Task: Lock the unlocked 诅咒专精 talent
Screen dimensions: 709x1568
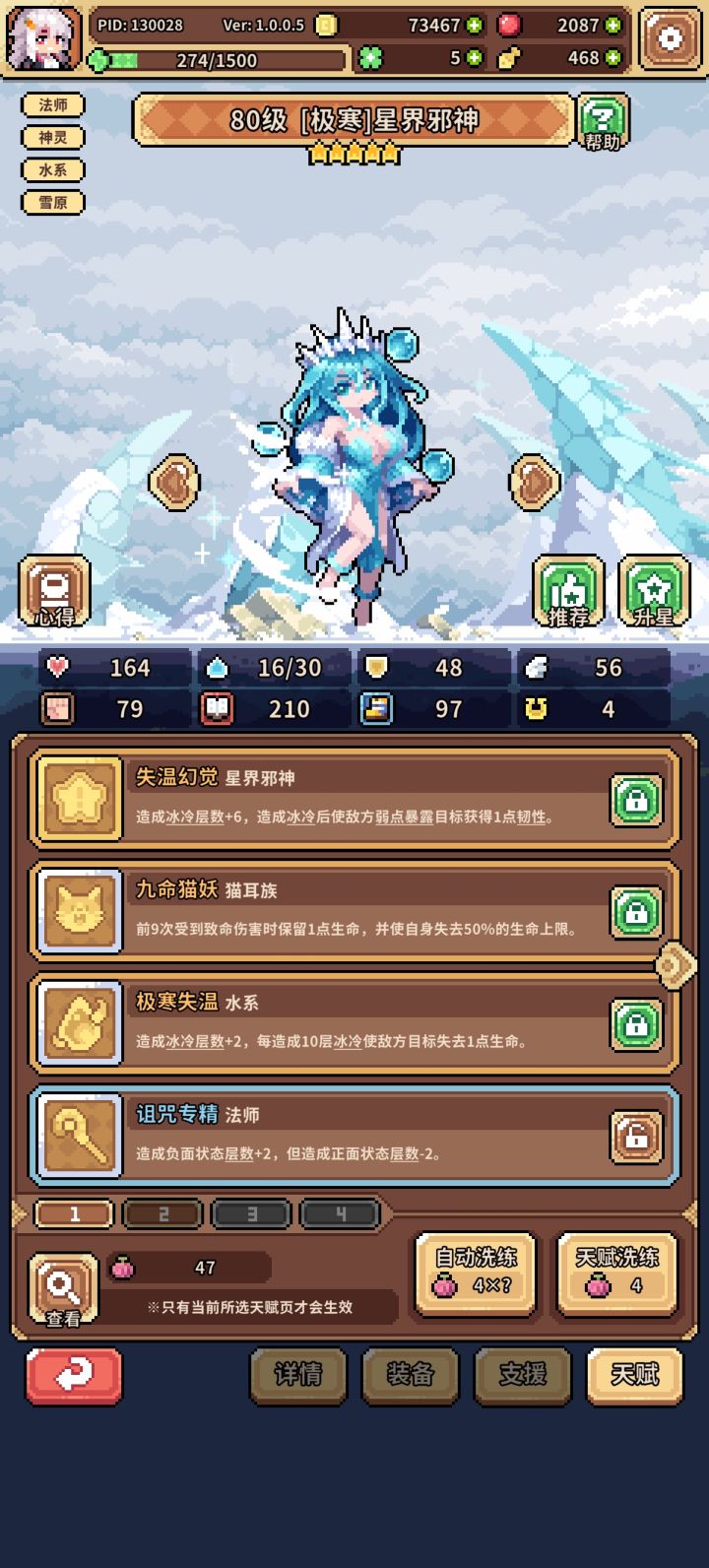Action: (x=634, y=1136)
